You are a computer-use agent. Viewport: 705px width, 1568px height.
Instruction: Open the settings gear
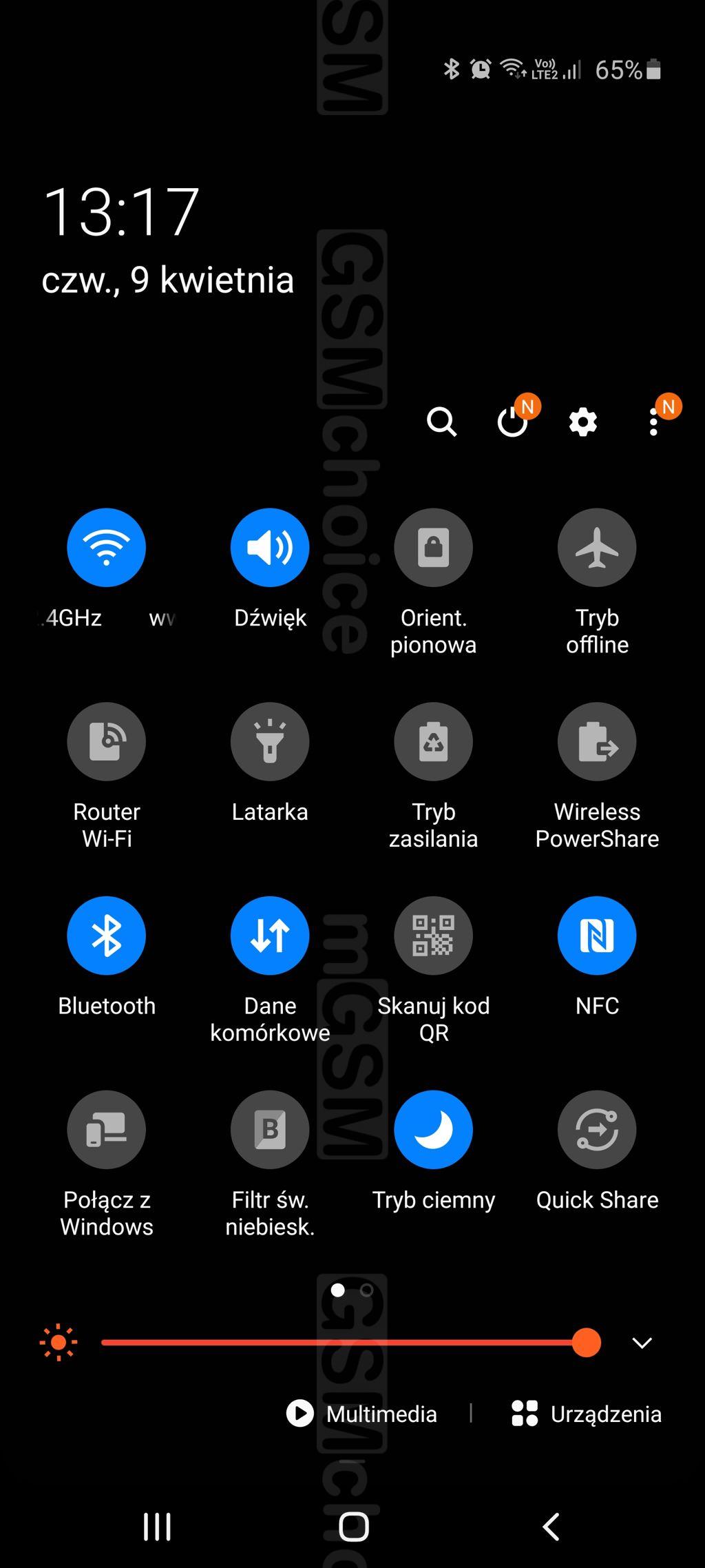583,422
